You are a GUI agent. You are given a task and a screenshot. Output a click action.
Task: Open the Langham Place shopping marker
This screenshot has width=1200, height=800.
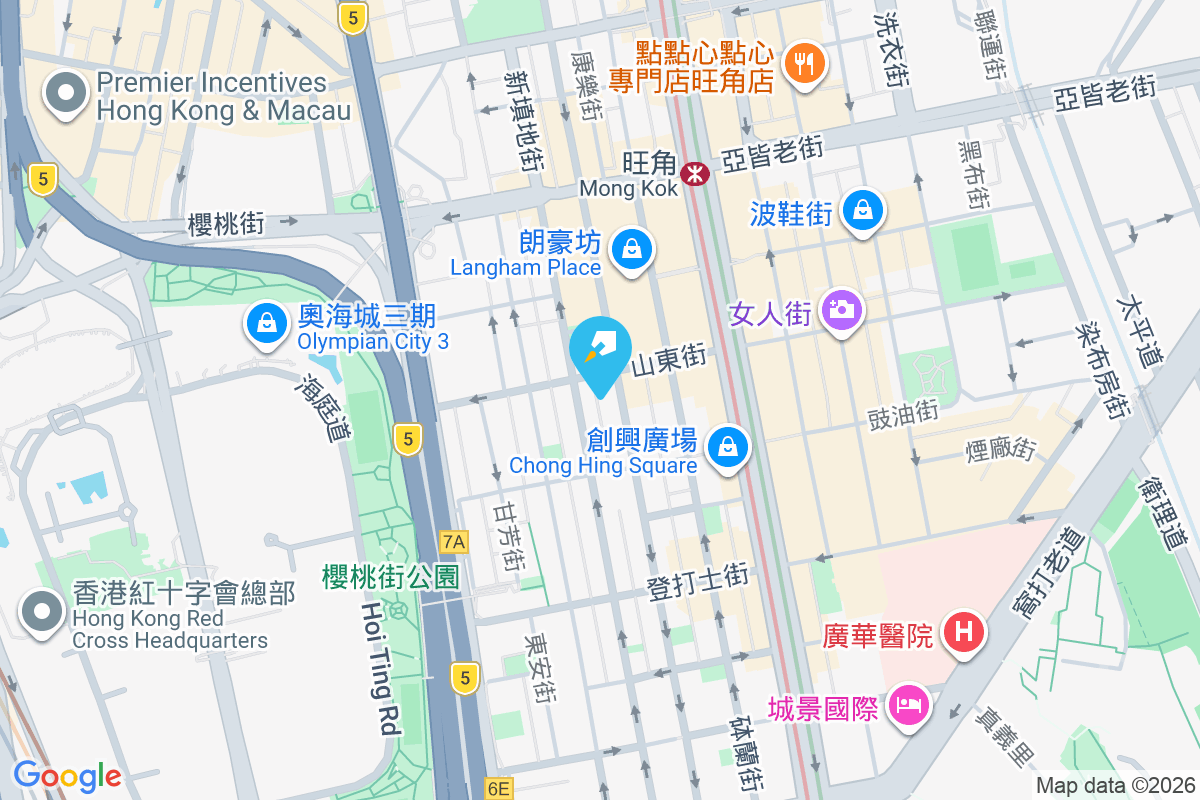632,249
